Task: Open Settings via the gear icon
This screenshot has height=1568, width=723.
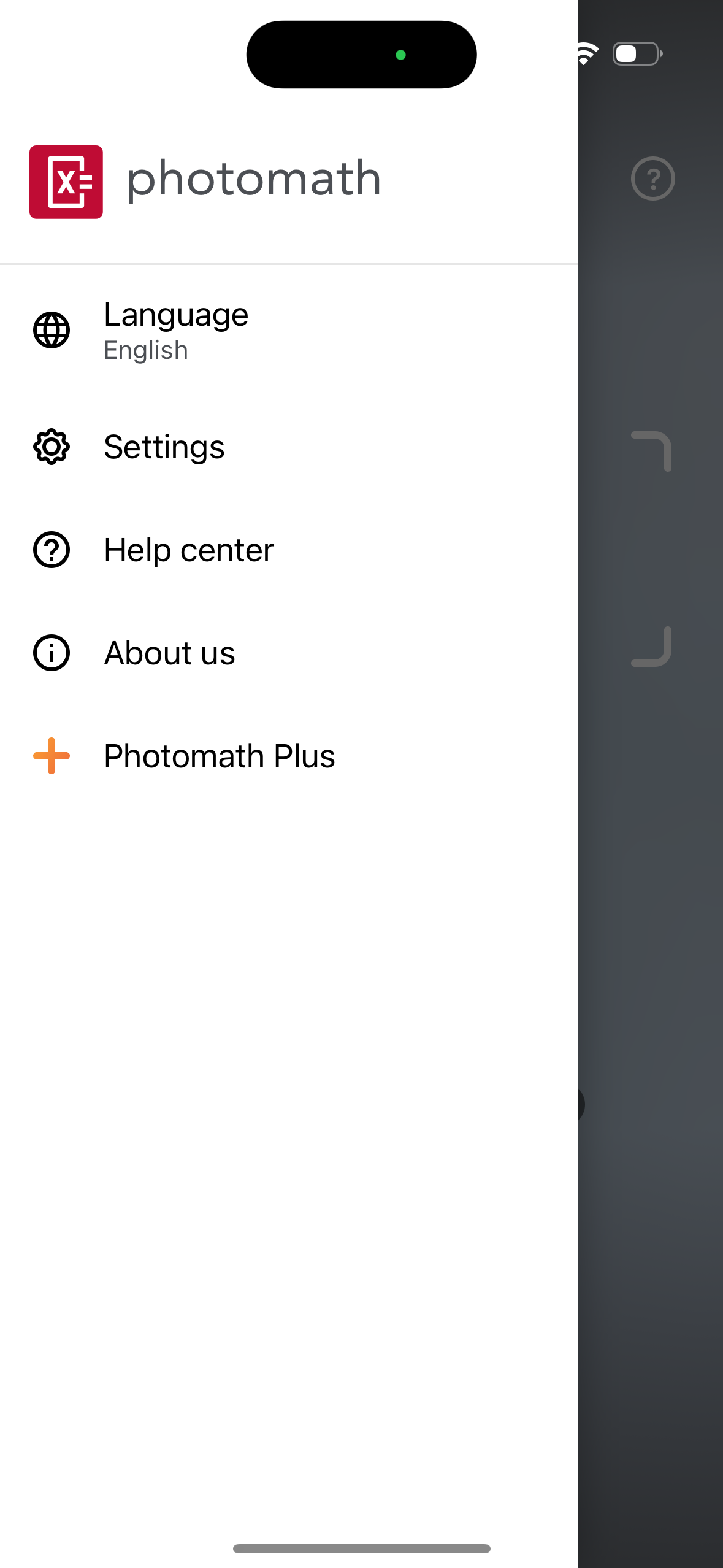Action: [52, 447]
